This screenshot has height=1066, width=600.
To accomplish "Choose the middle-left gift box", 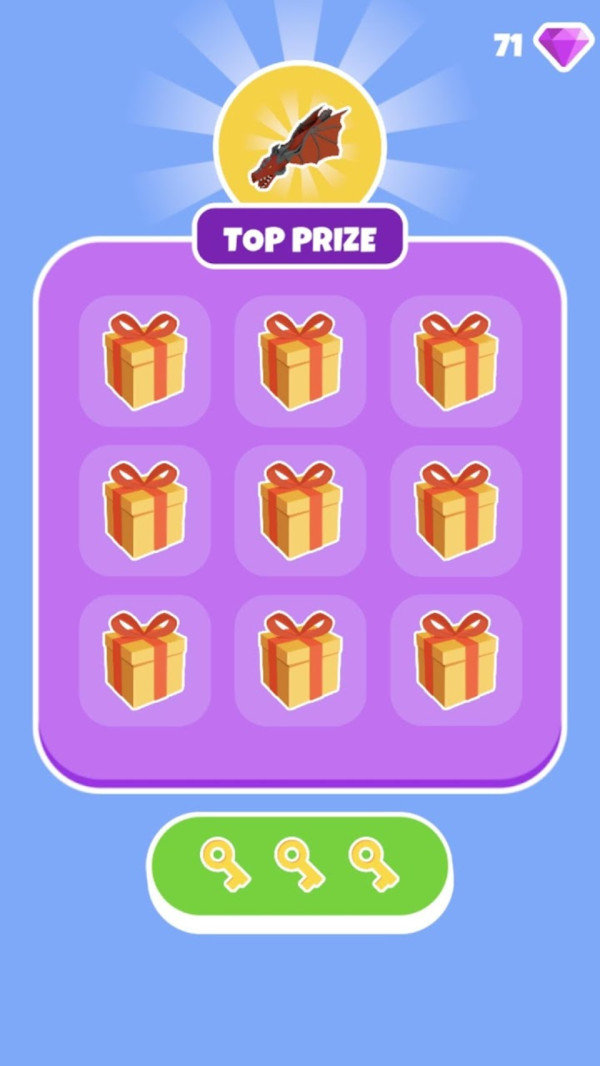I will pyautogui.click(x=145, y=510).
